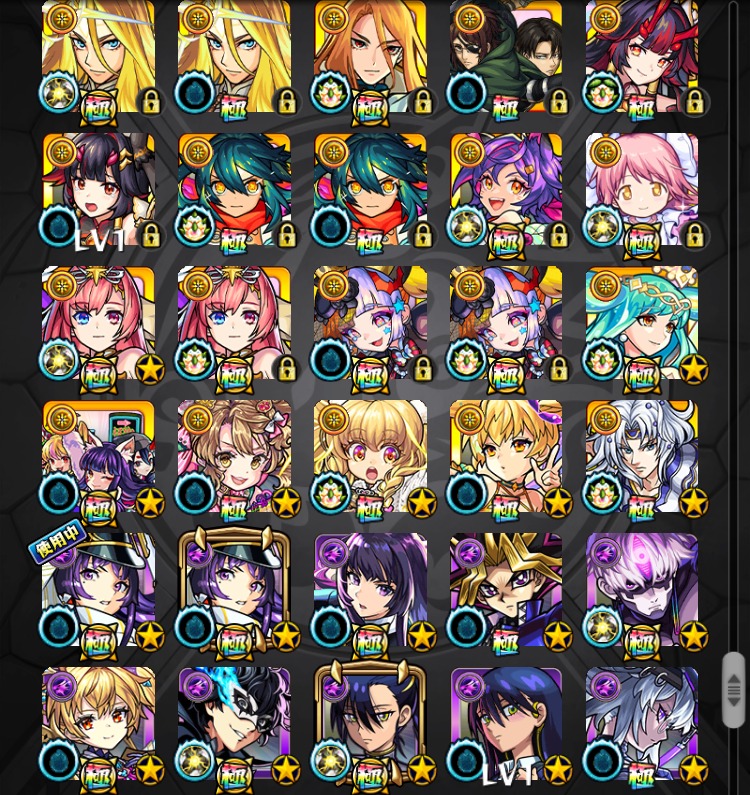The width and height of the screenshot is (750, 795).
Task: Select the brown-haired girl with pink flowers
Action: 234,457
